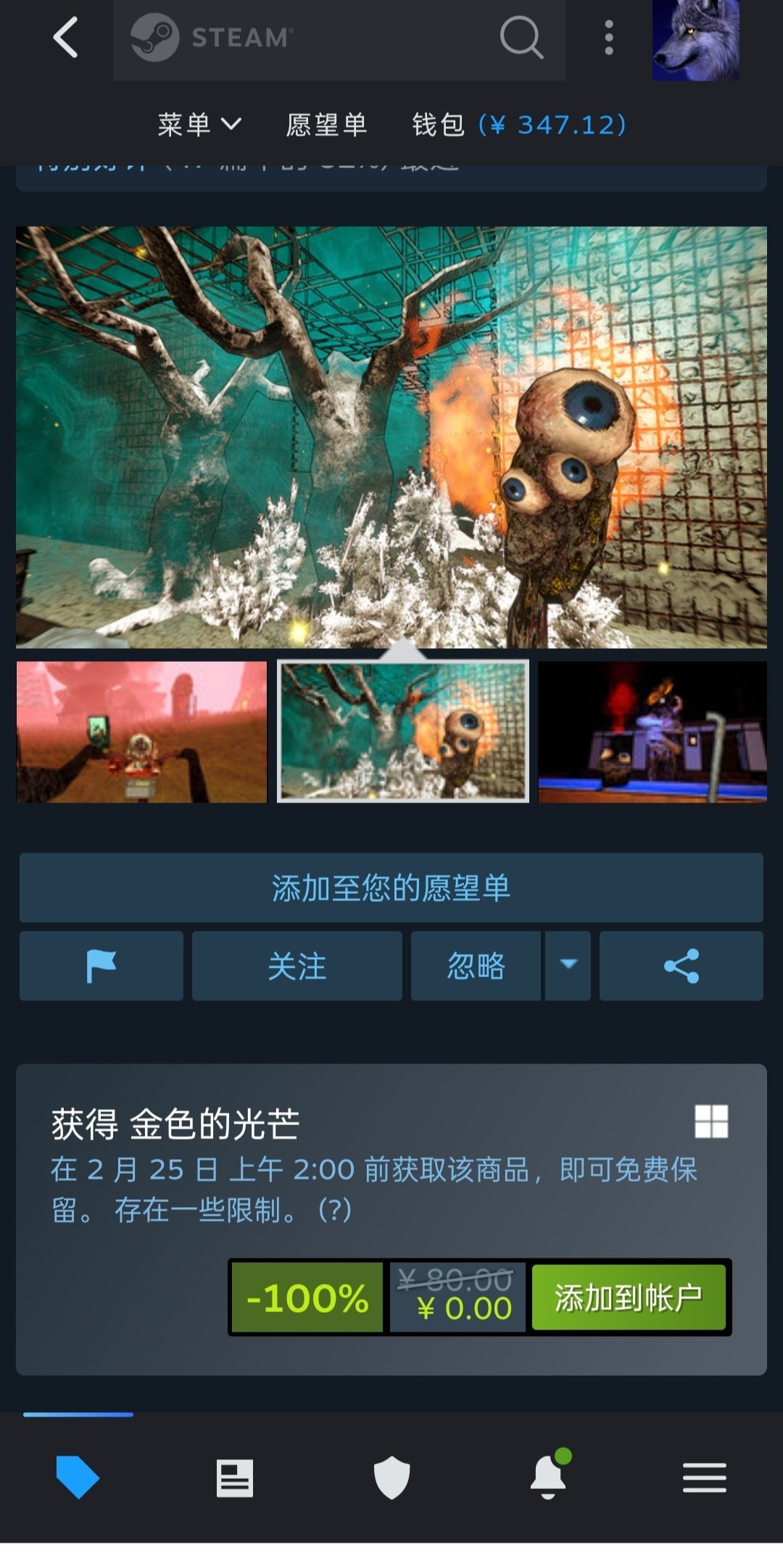
Task: Select the pink landscape screenshot thumbnail
Action: click(x=141, y=731)
